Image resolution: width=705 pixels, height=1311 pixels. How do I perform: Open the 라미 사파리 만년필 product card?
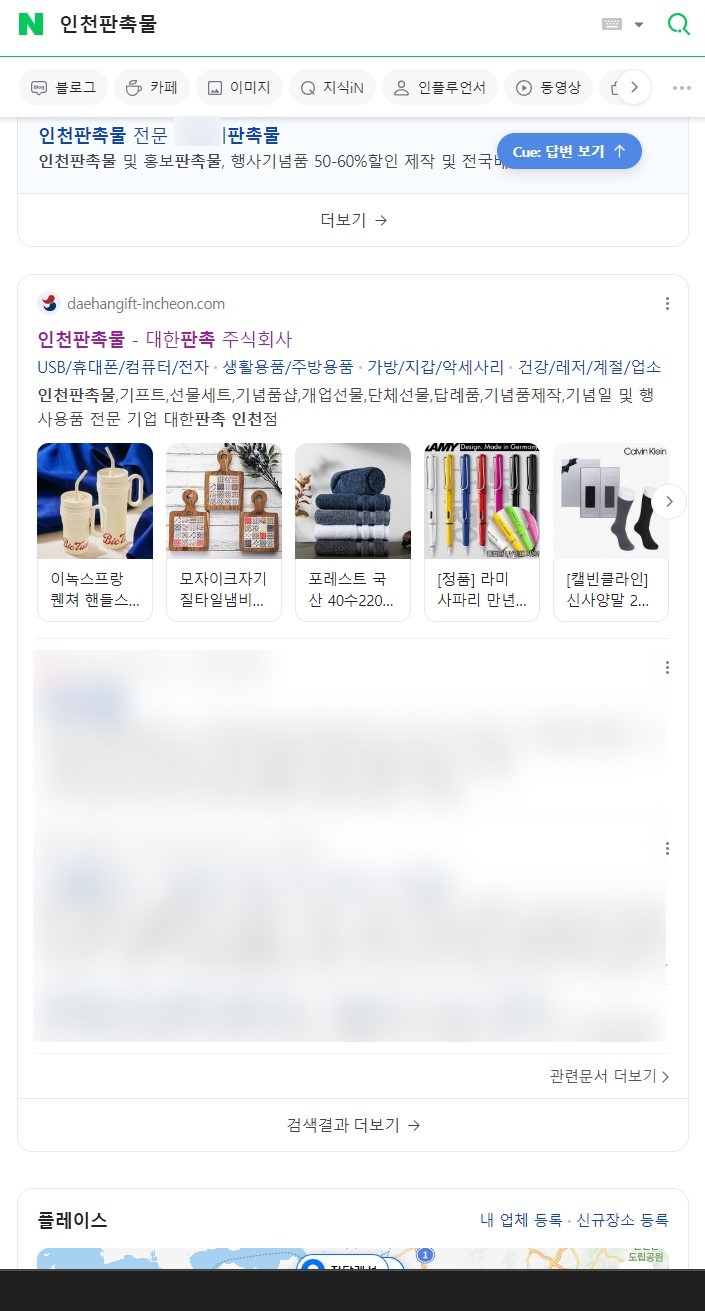(x=481, y=531)
